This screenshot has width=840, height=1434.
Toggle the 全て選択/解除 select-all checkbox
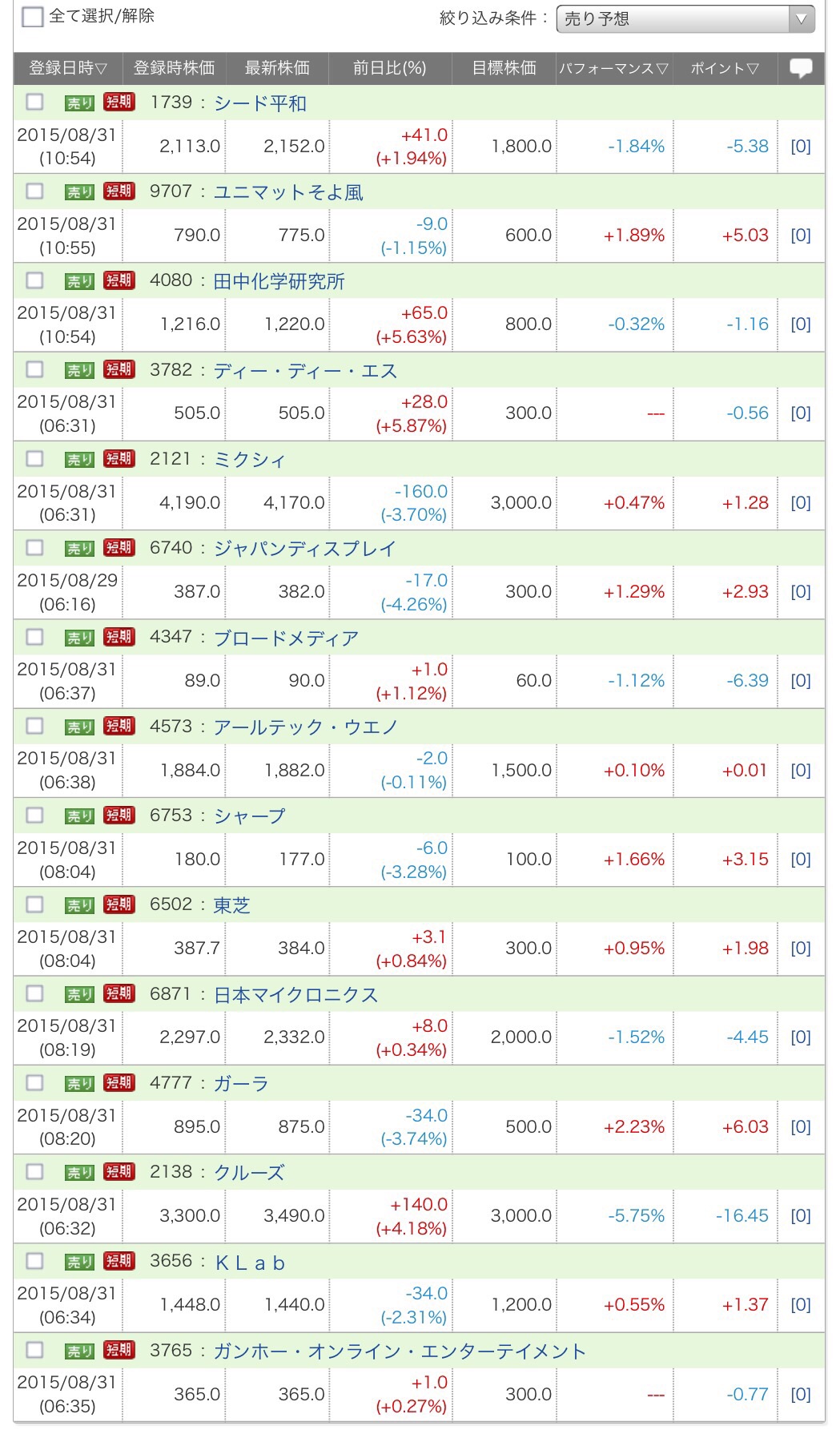pos(33,17)
